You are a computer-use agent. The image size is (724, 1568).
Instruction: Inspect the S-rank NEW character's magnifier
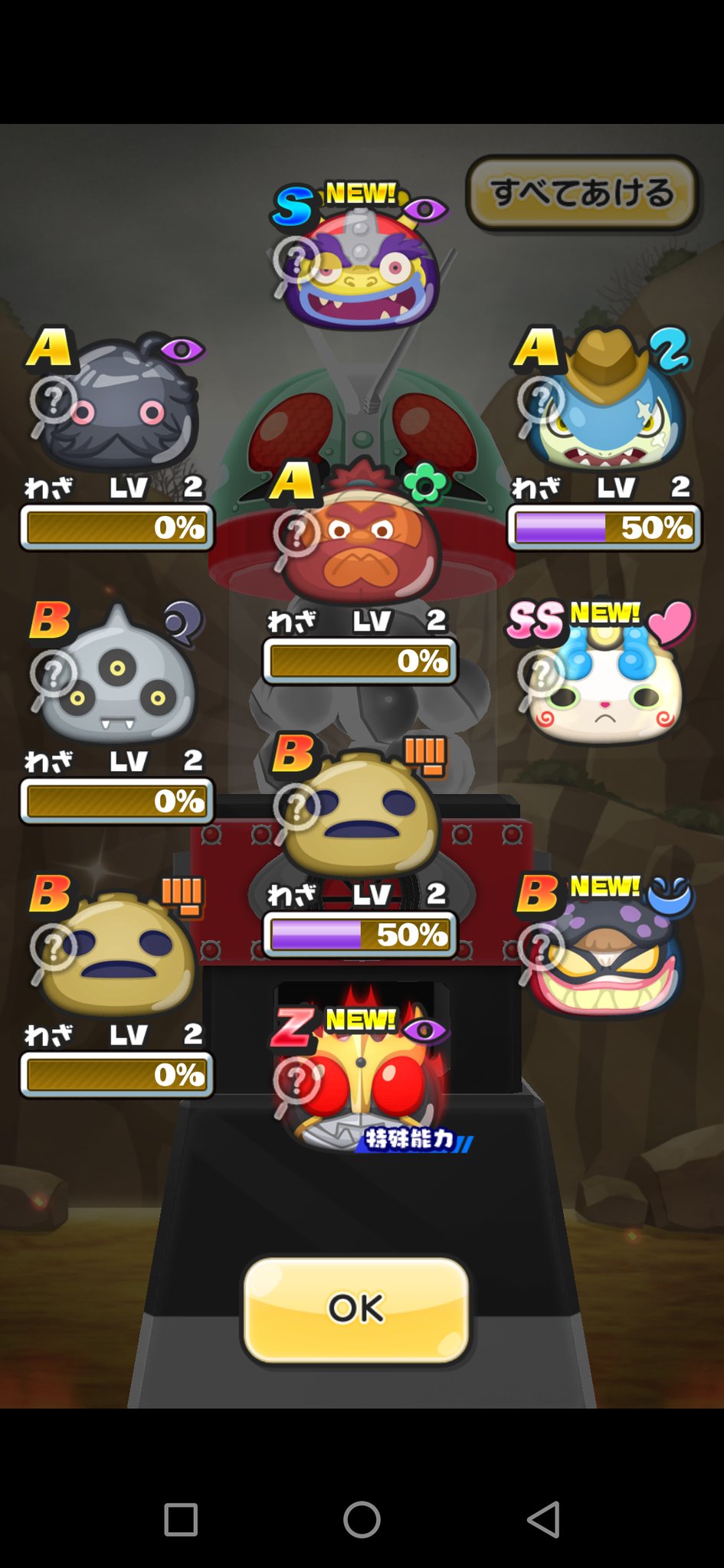point(296,266)
